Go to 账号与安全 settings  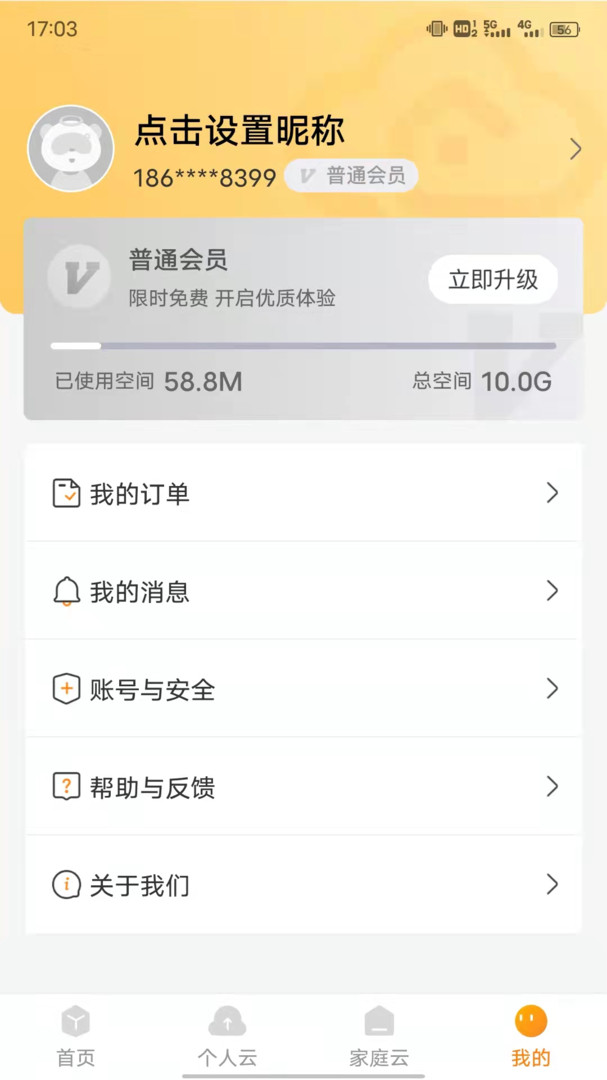(x=303, y=689)
